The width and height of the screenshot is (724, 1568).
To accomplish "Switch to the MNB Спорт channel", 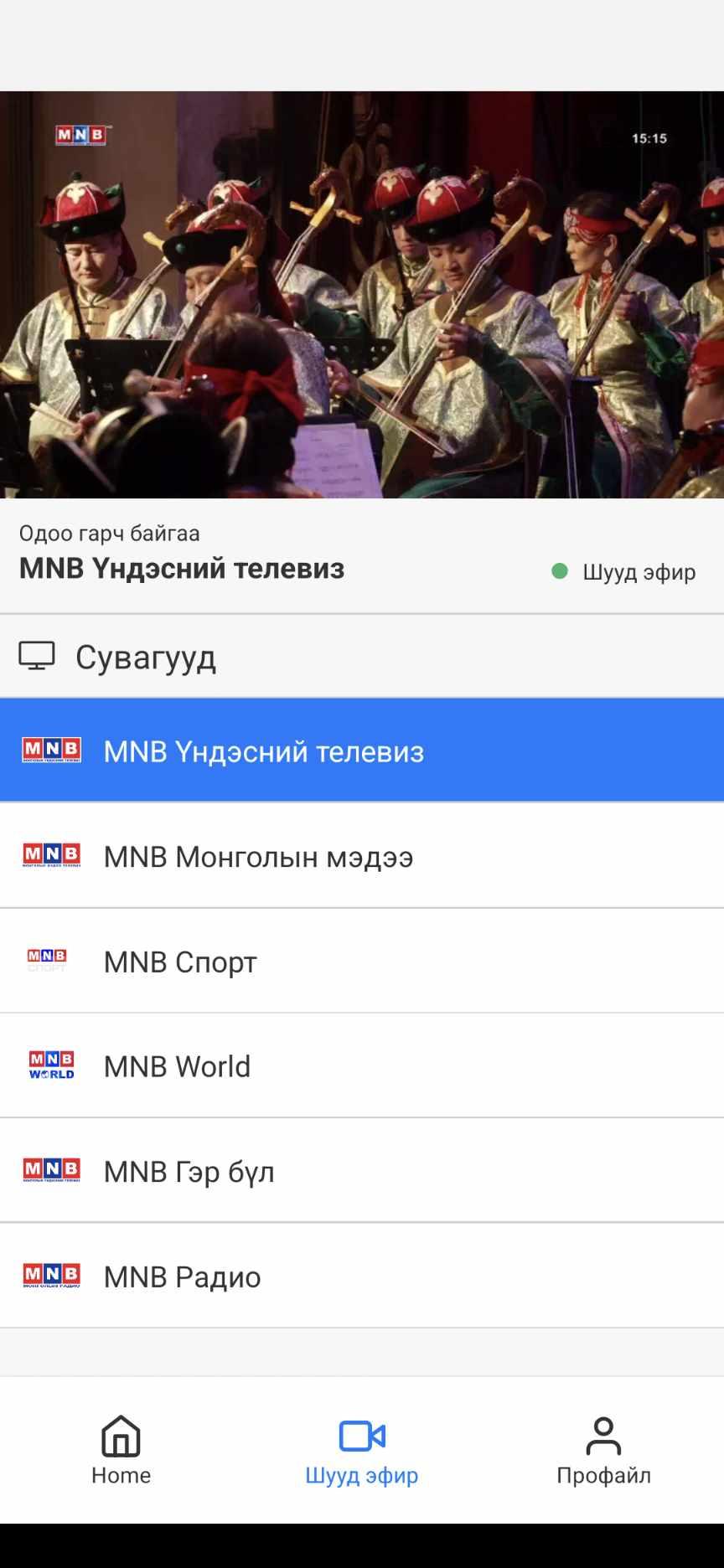I will 362,961.
